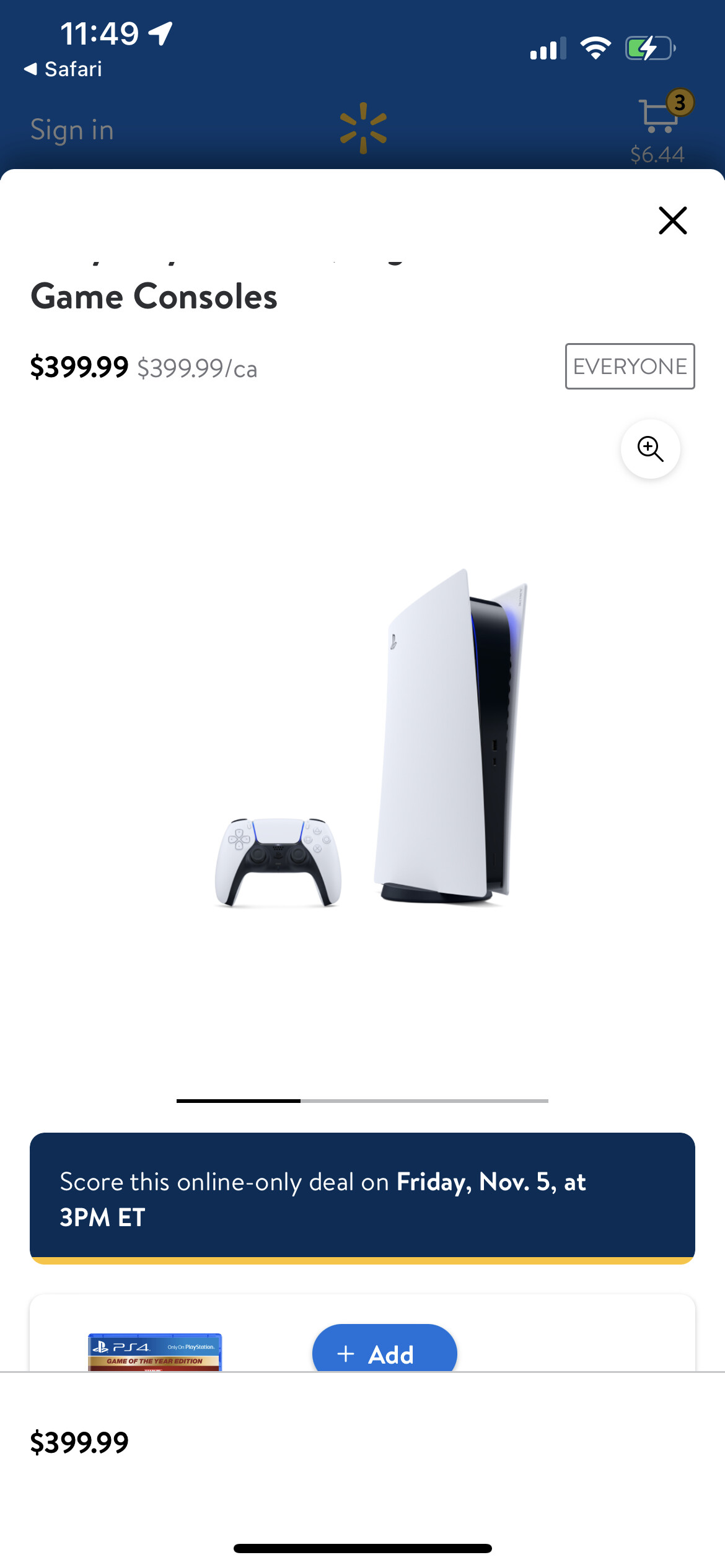Viewport: 725px width, 1568px height.
Task: Open the PlayStation 5 console product image
Action: pos(371,738)
